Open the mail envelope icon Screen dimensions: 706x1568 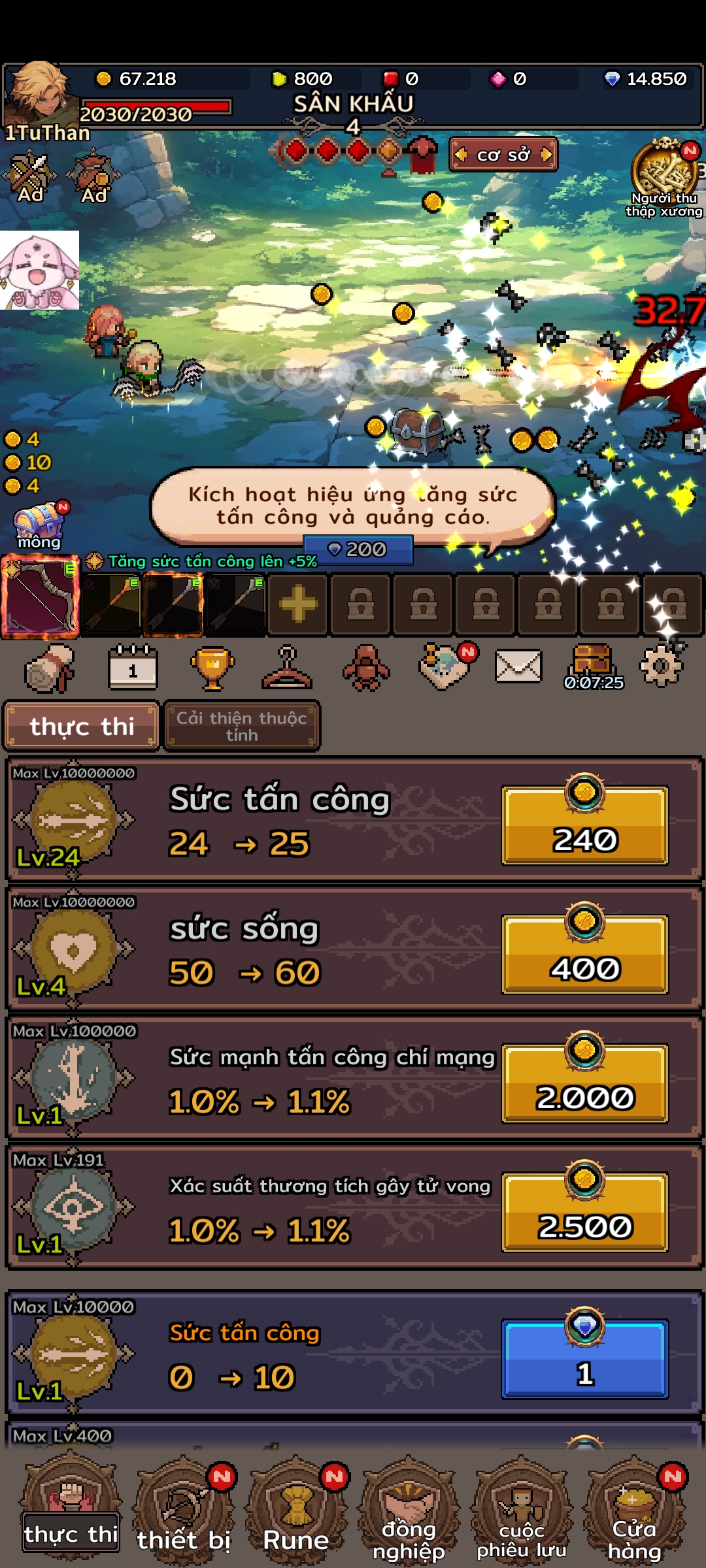click(x=518, y=666)
